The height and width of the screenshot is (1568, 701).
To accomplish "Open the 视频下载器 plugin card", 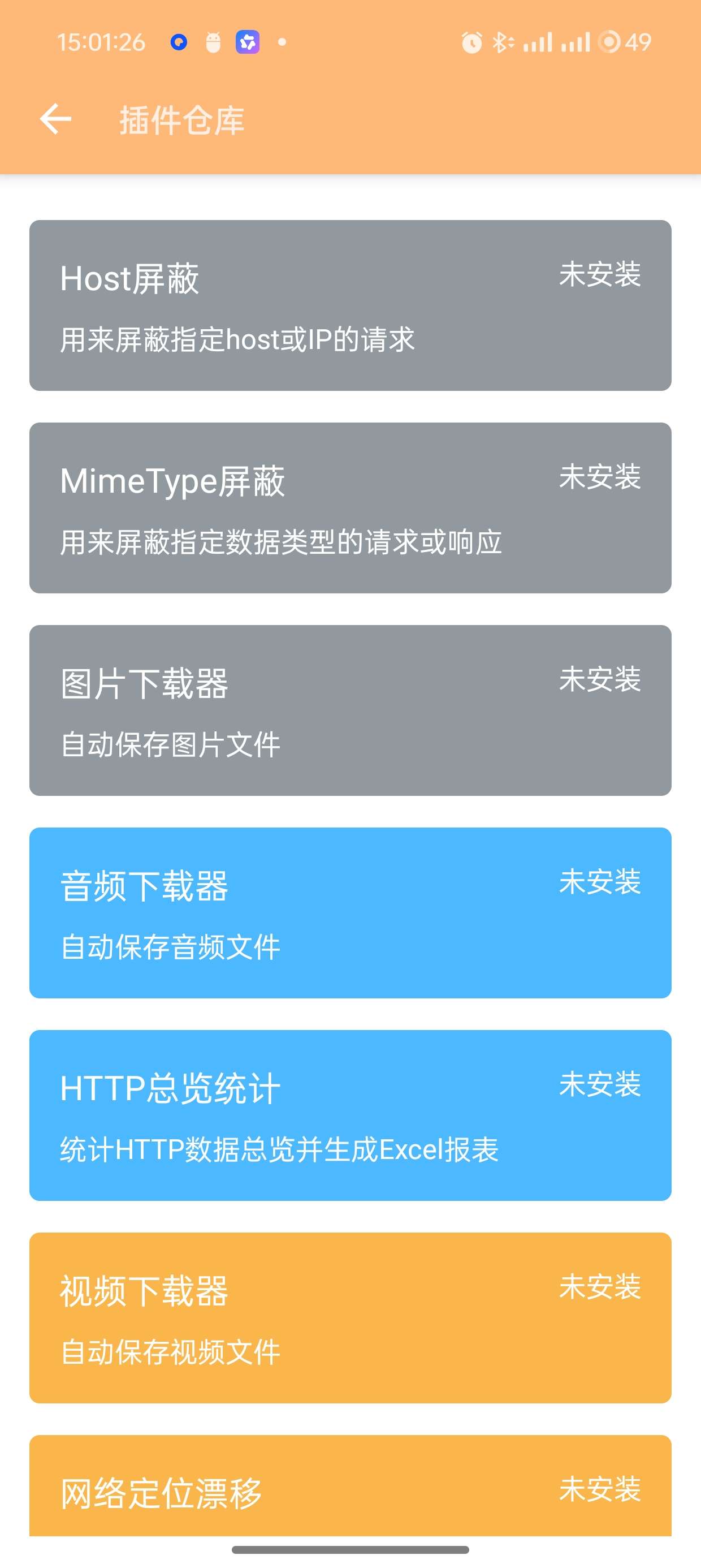I will 350,1317.
